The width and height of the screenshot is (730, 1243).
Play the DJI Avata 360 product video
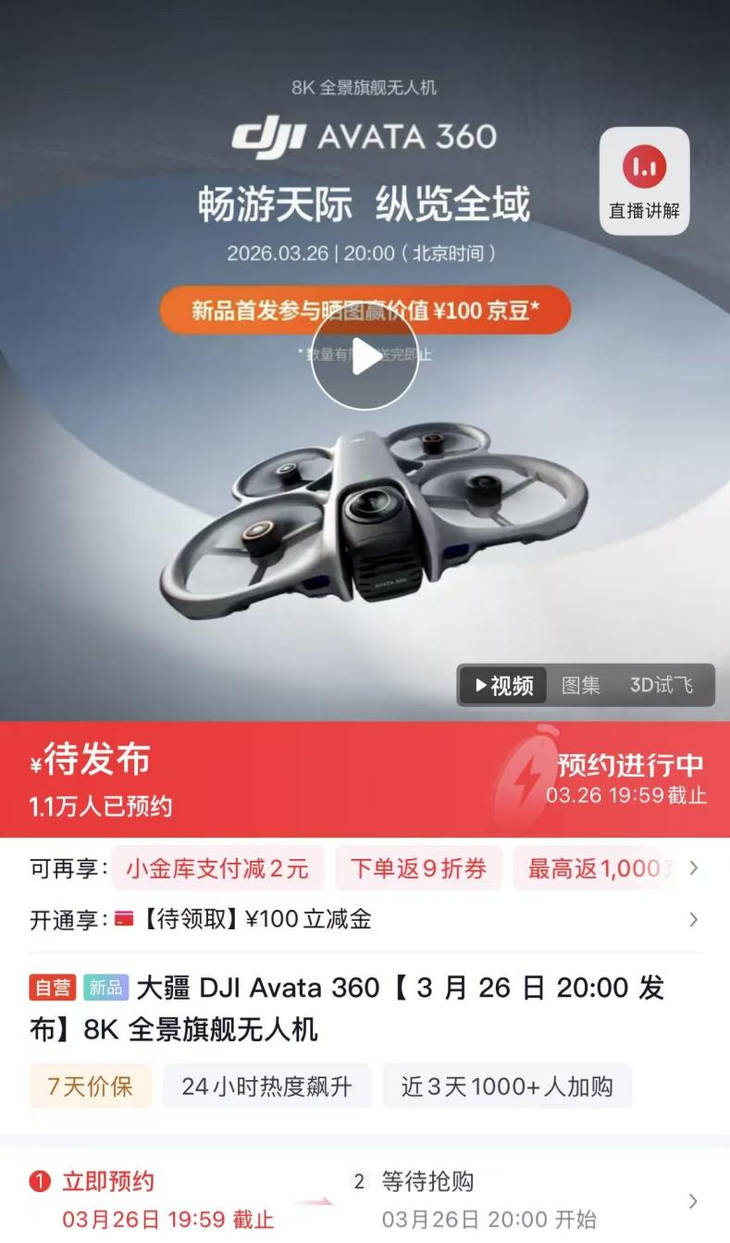(364, 357)
